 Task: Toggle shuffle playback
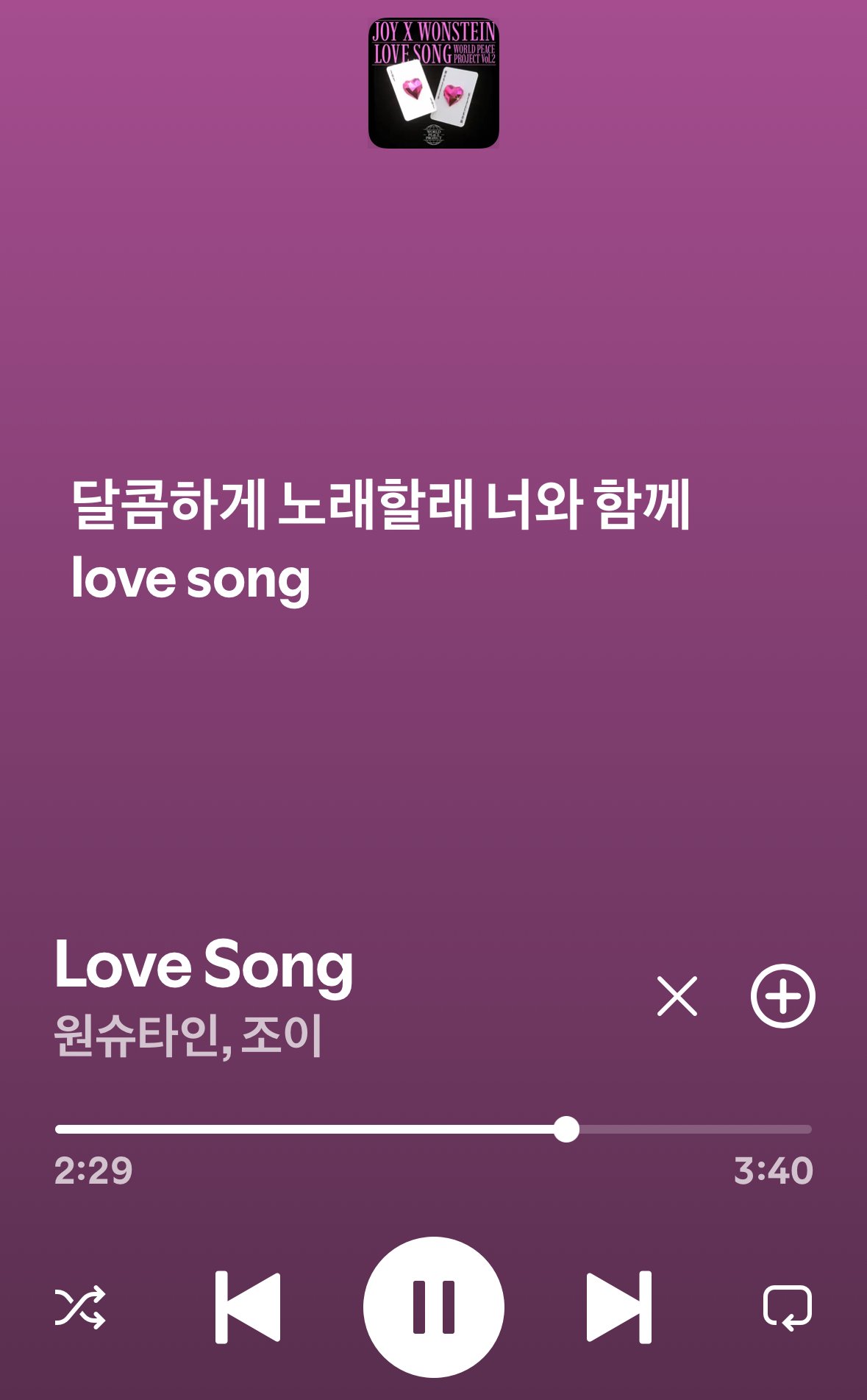point(80,1307)
